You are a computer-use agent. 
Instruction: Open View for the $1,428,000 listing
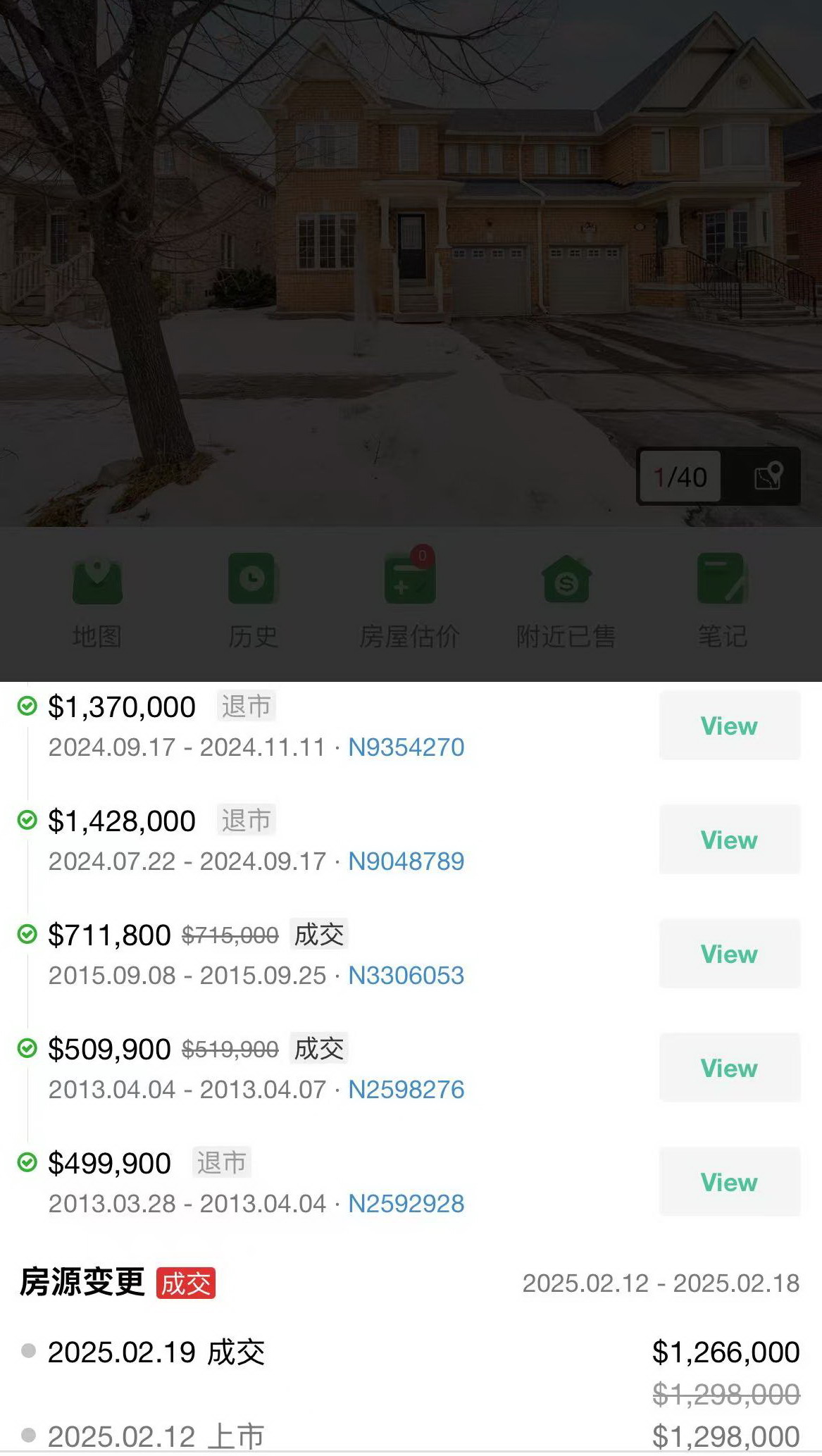[x=729, y=840]
